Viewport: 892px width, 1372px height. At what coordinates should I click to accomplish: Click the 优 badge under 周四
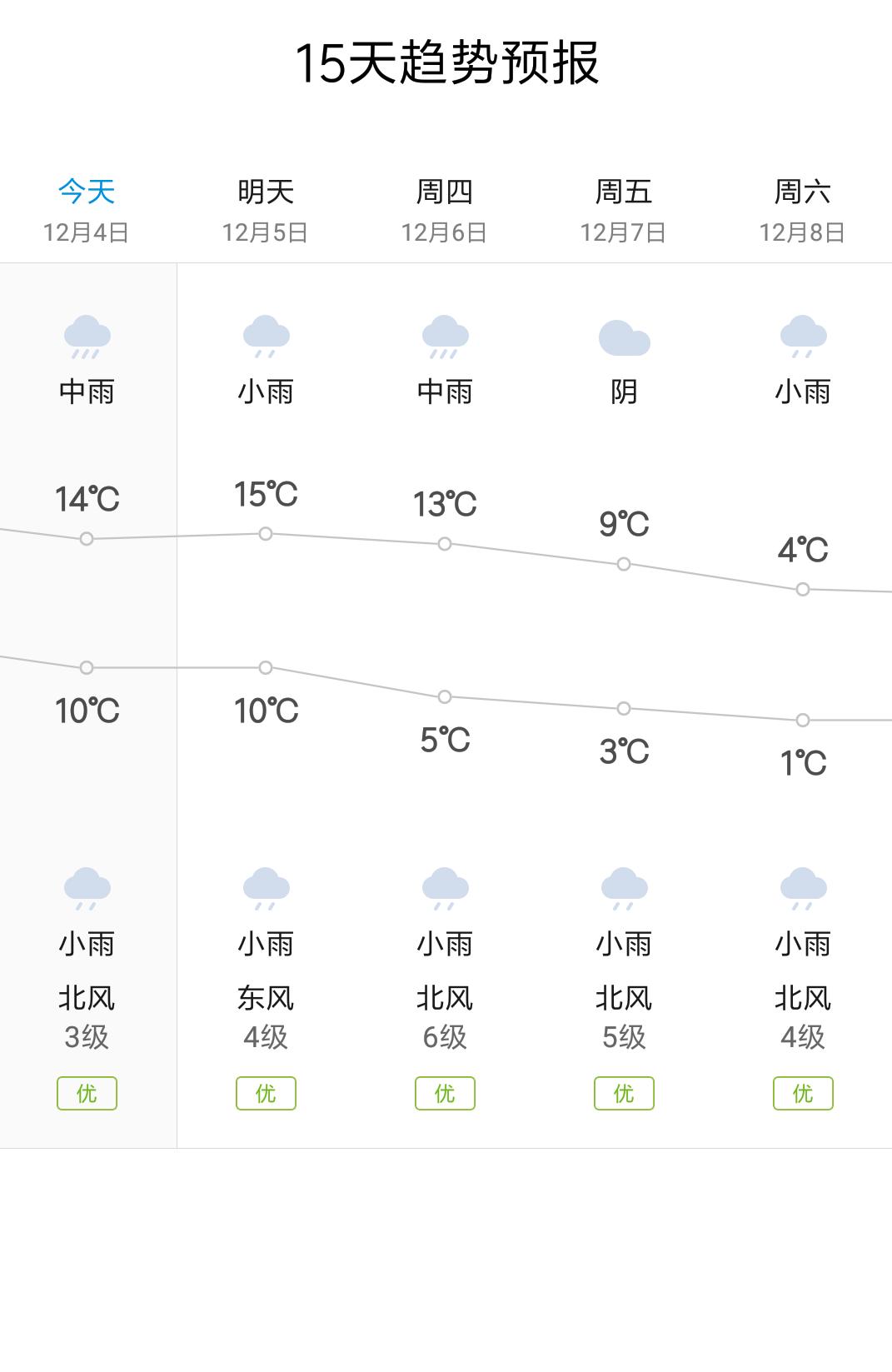(446, 1091)
